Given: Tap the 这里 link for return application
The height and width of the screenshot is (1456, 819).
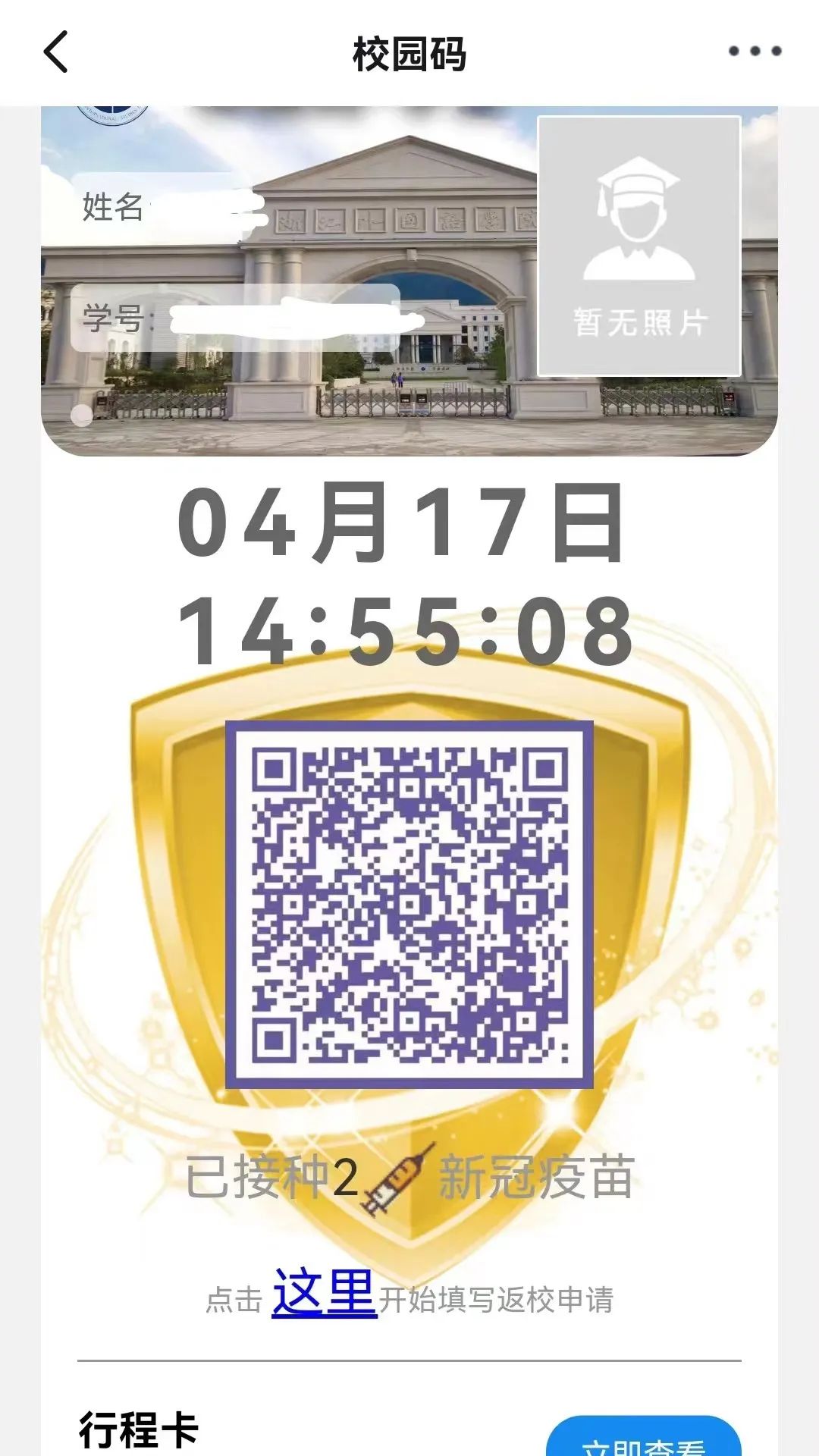Looking at the screenshot, I should coord(324,1293).
